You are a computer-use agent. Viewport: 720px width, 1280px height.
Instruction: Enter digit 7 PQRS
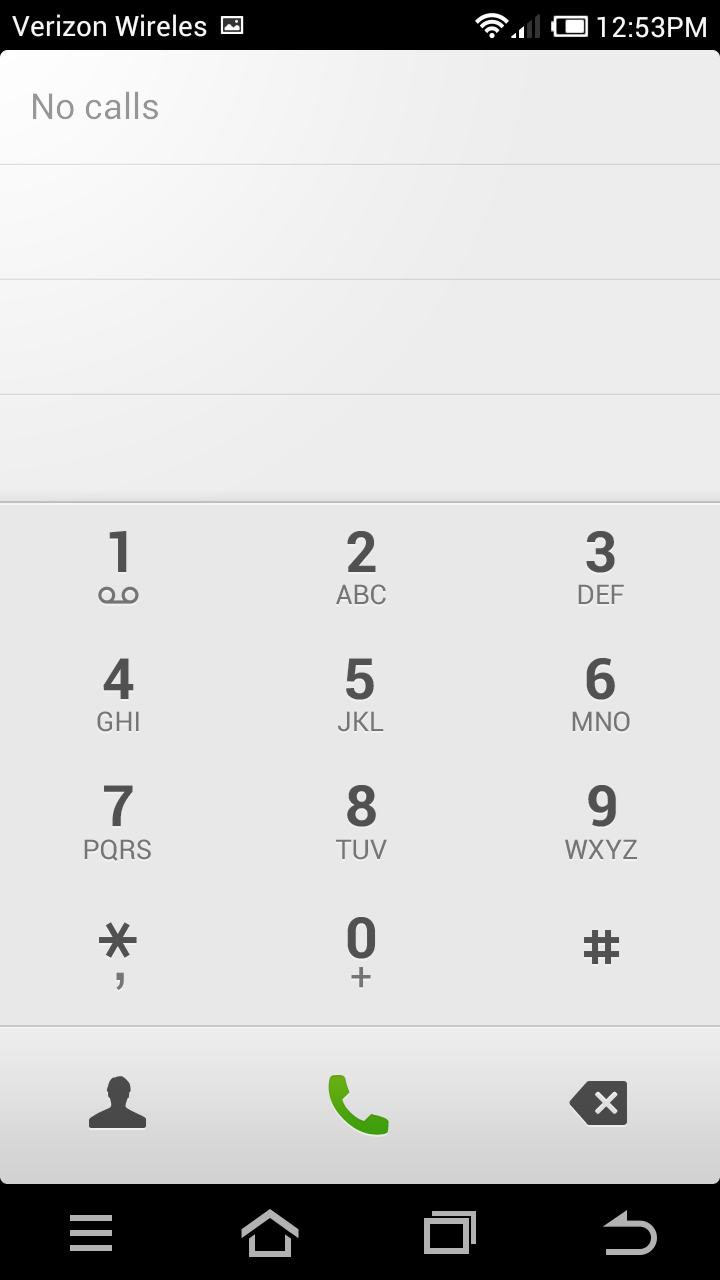coord(119,821)
